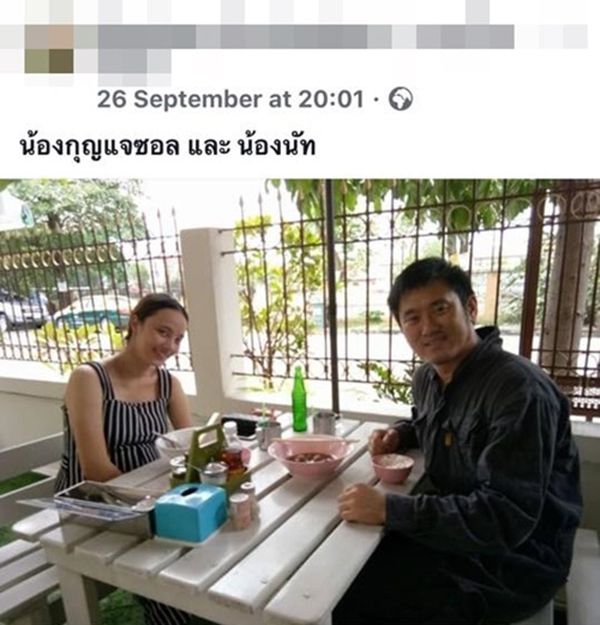600x625 pixels.
Task: Open the blurred poster's profile name
Action: point(300,37)
